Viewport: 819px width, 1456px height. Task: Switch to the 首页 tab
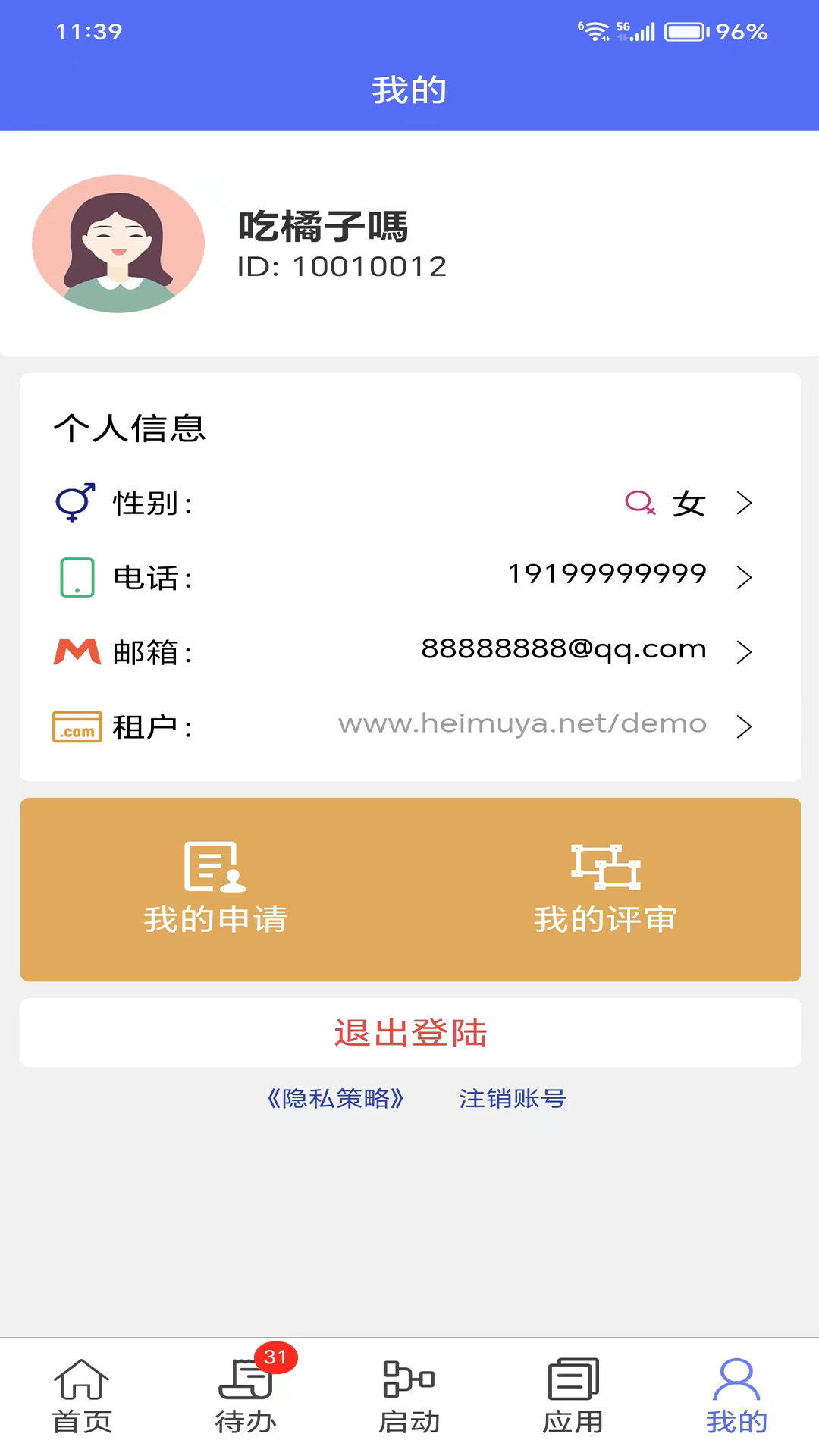tap(82, 1397)
